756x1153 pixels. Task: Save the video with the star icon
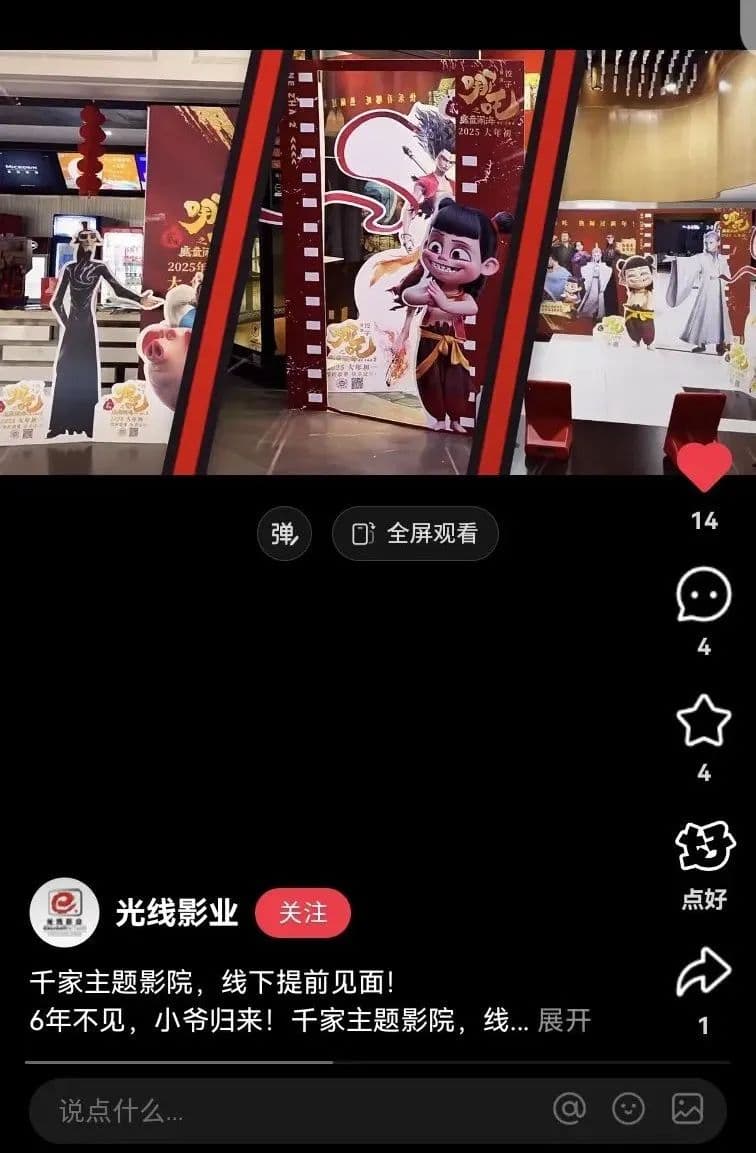click(704, 720)
